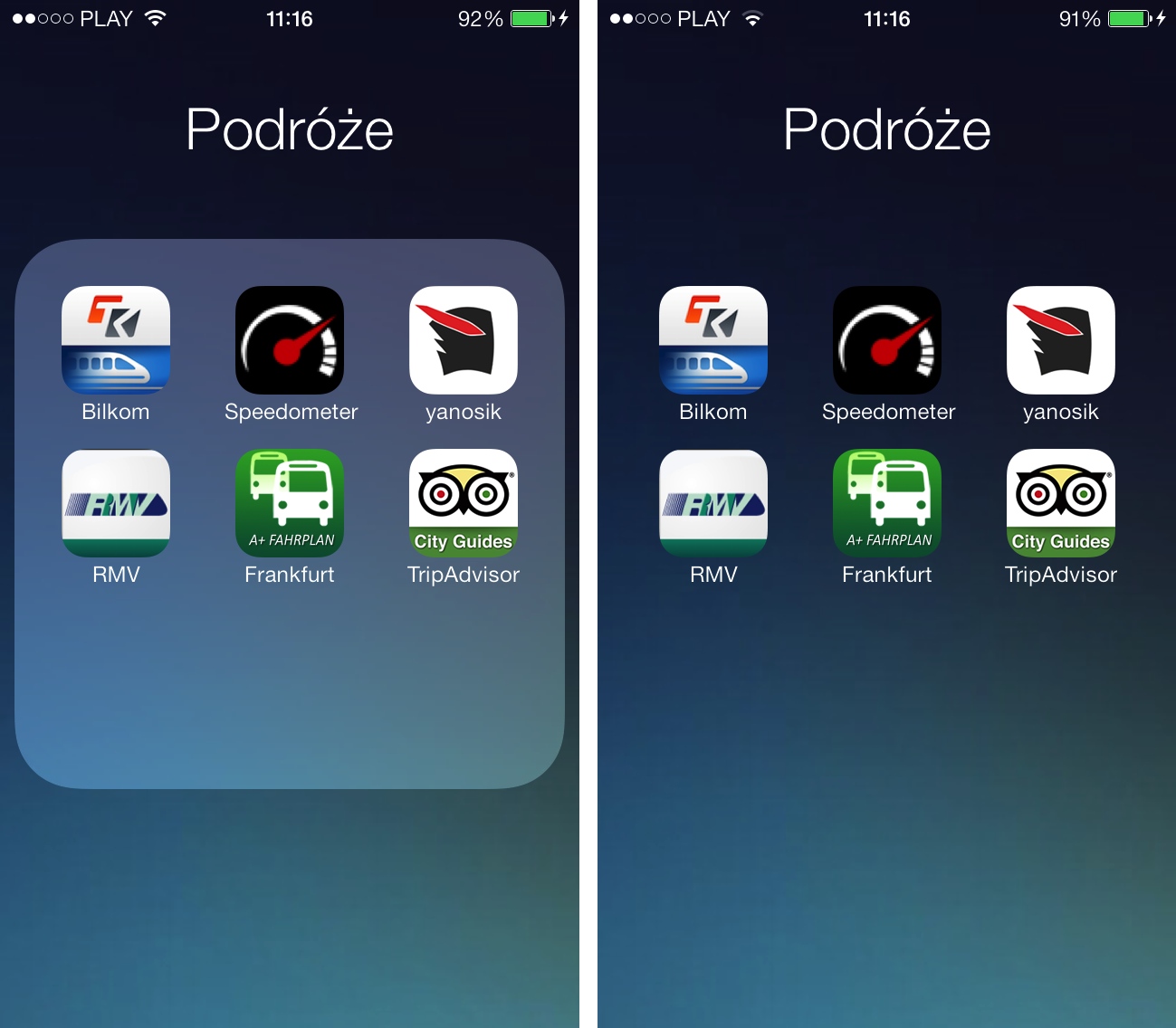
Task: Open RMV in the folder without background panel
Action: (x=713, y=503)
